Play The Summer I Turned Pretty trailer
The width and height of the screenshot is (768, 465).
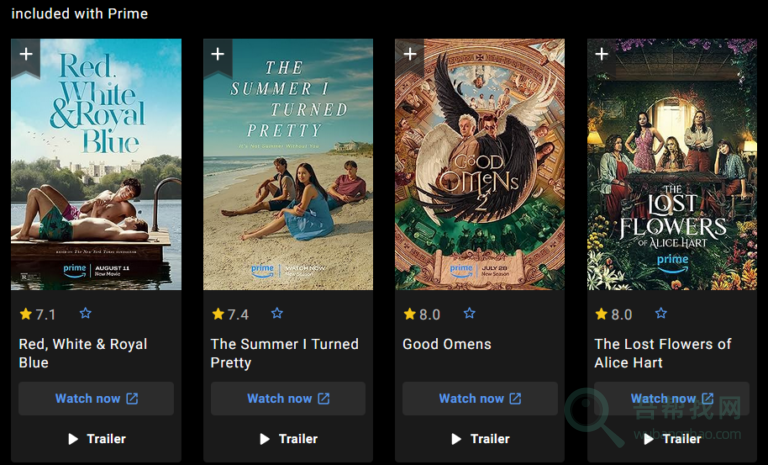[288, 438]
